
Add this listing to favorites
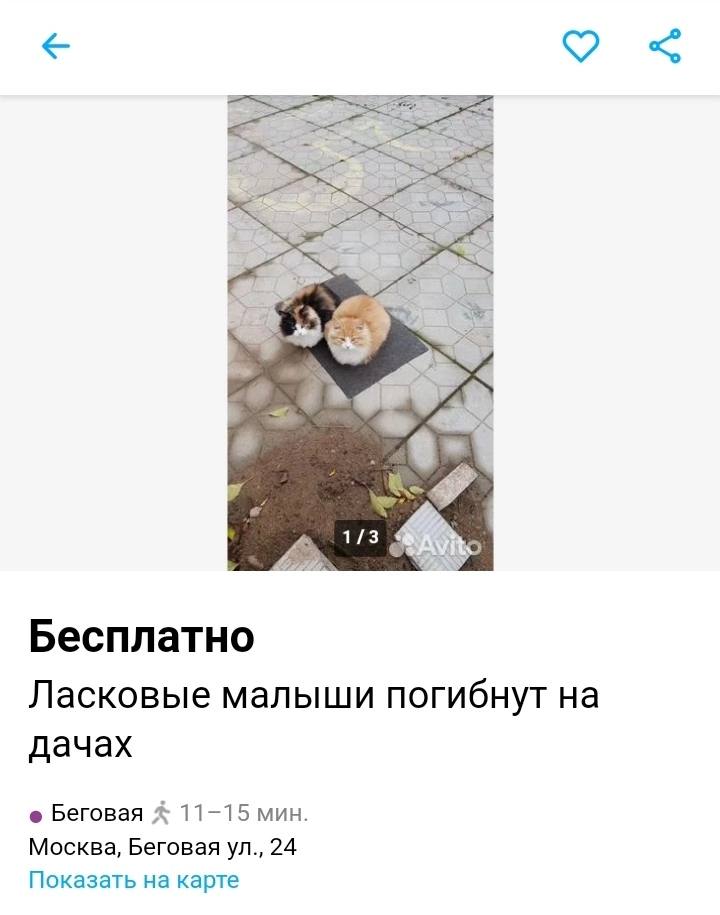coord(580,46)
